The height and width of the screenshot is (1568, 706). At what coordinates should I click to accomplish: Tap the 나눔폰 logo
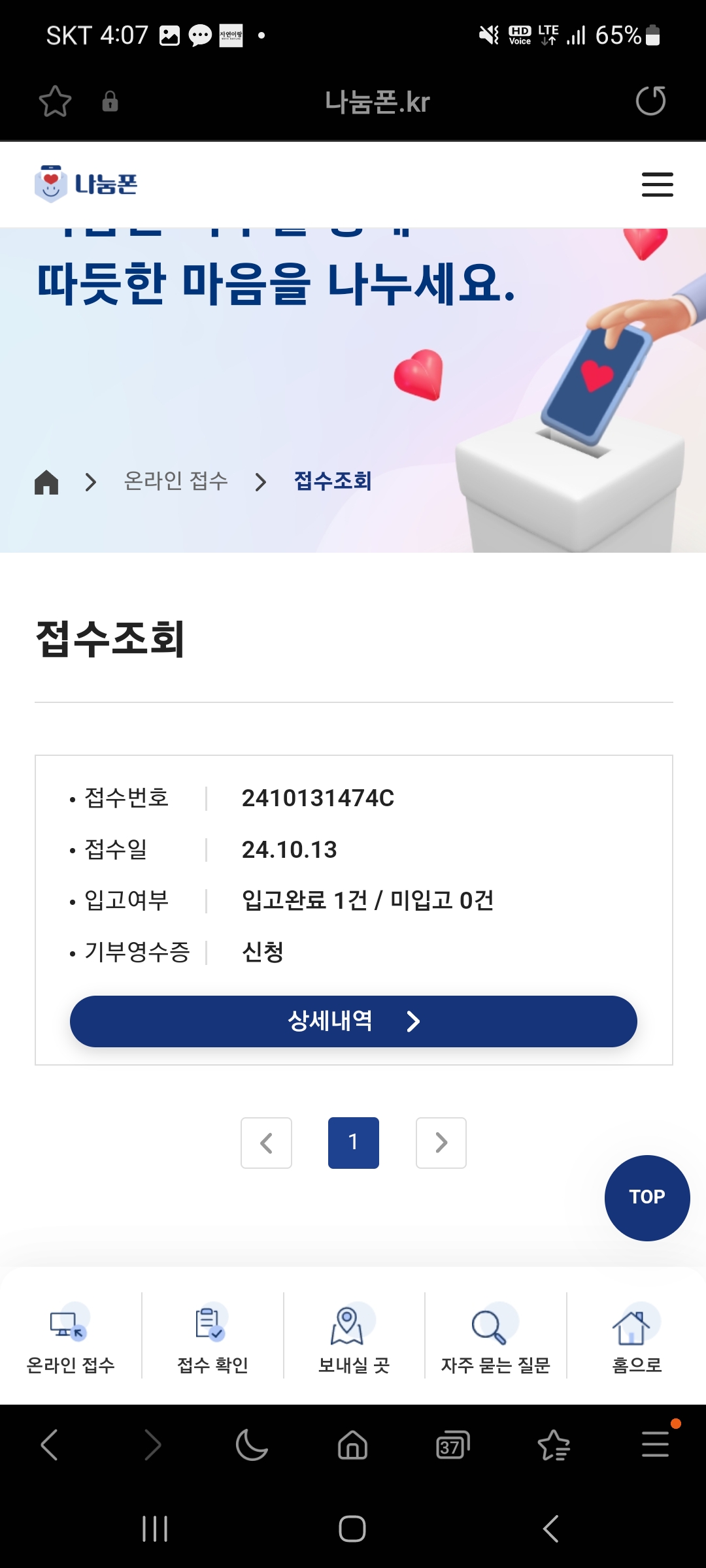[86, 184]
